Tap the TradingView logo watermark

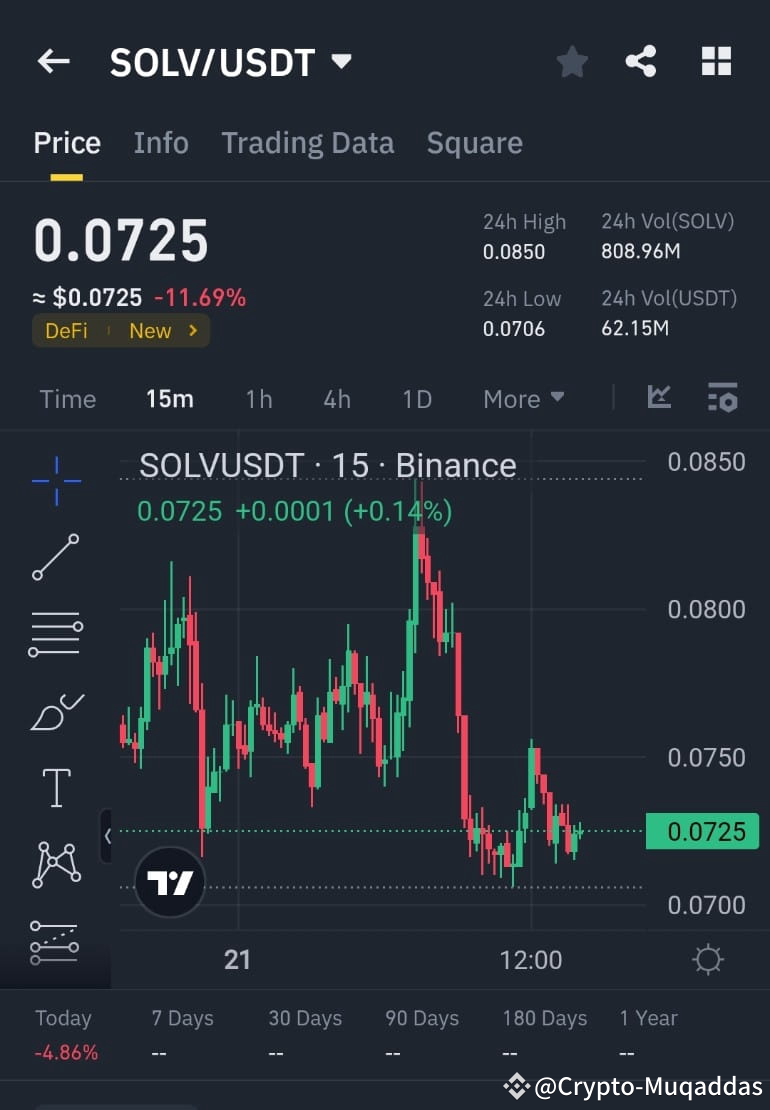click(168, 881)
